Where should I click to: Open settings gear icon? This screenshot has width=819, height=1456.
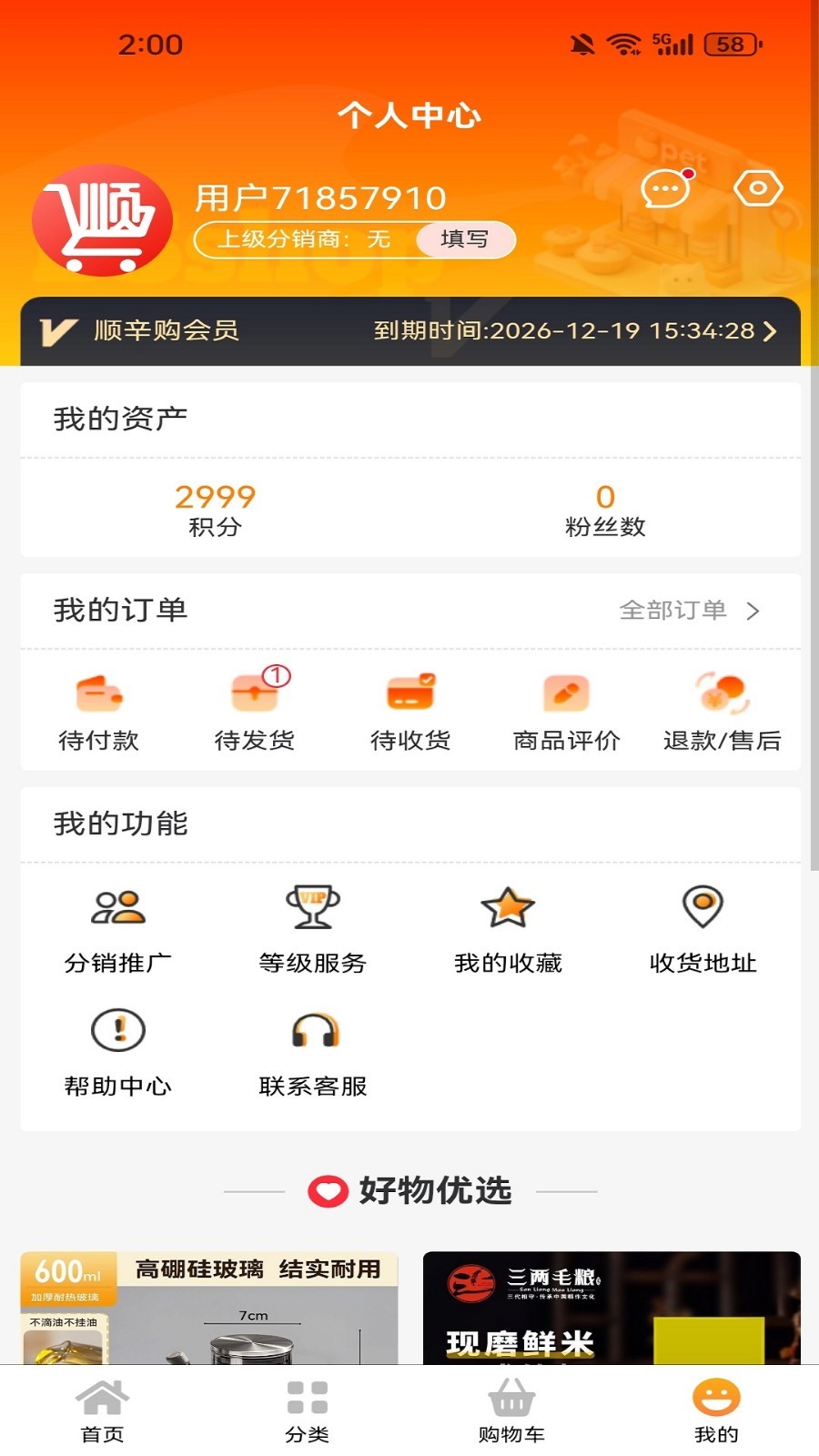(757, 188)
